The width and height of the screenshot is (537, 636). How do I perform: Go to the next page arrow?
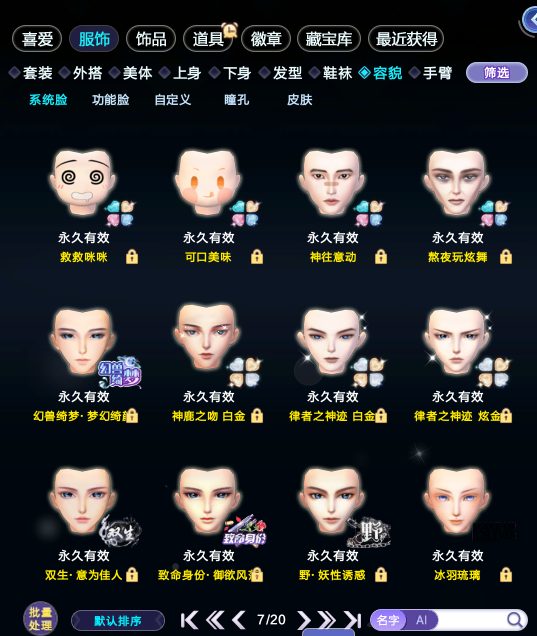[x=304, y=620]
